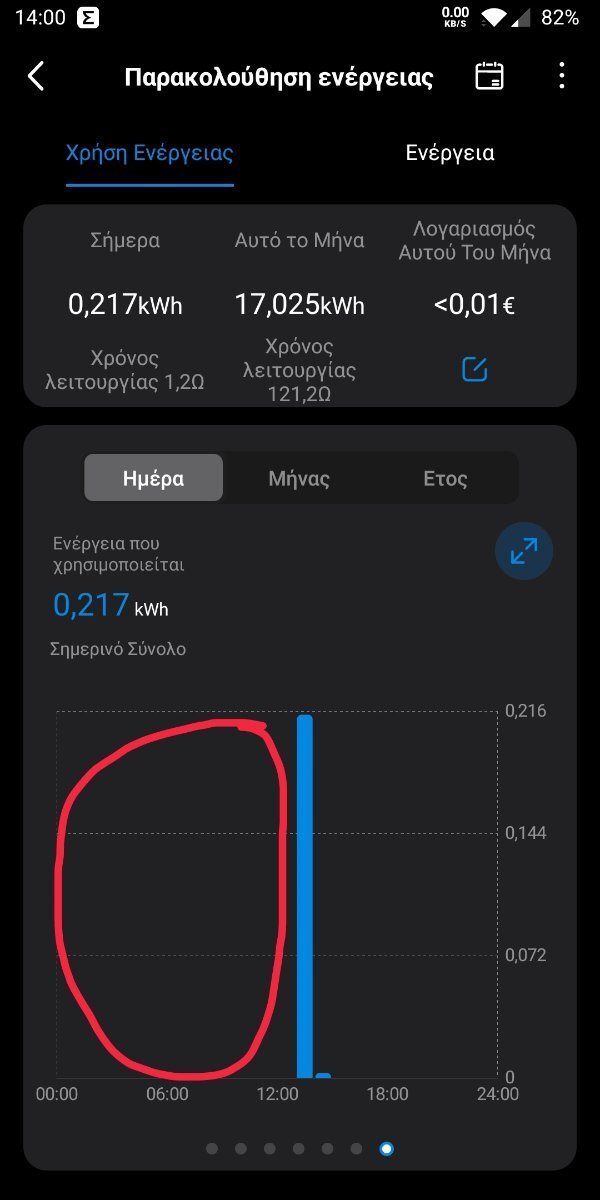Select the Χρήση Ενέργειας tab
The width and height of the screenshot is (600, 1200).
point(149,153)
